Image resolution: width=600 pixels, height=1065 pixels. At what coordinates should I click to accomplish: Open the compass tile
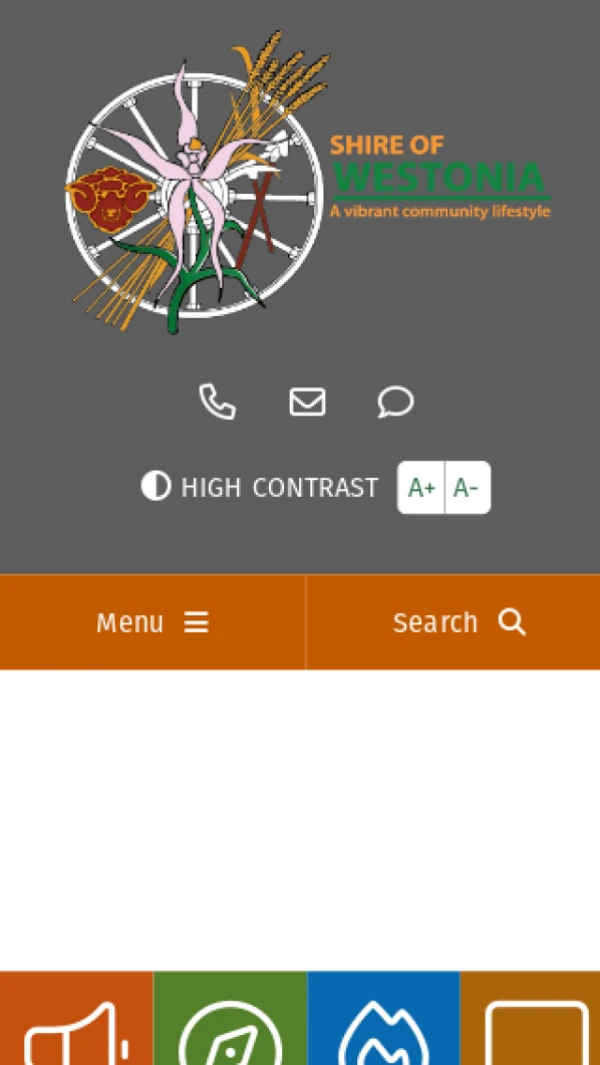pyautogui.click(x=230, y=1020)
